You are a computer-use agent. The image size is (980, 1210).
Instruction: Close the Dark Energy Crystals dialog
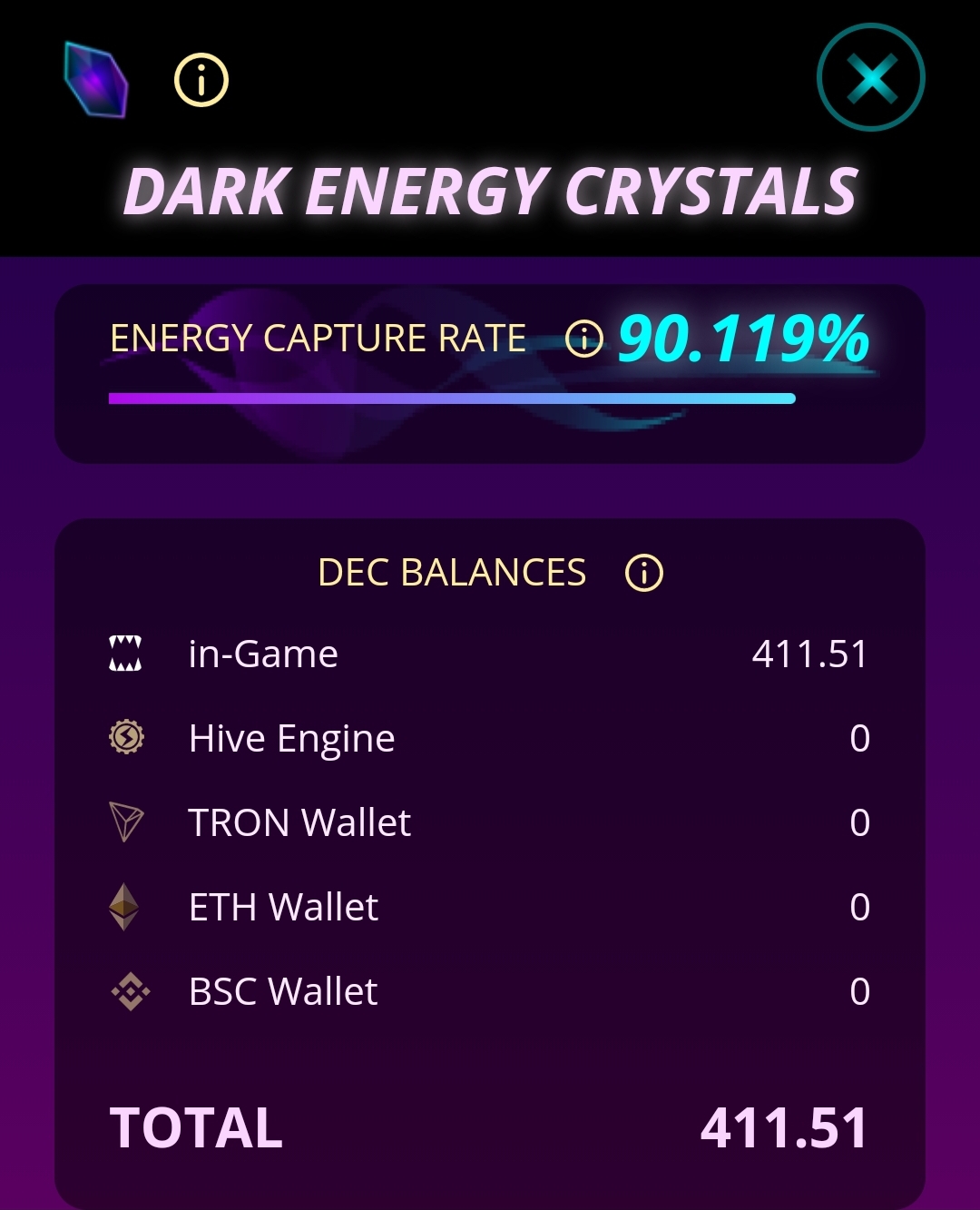(x=870, y=78)
